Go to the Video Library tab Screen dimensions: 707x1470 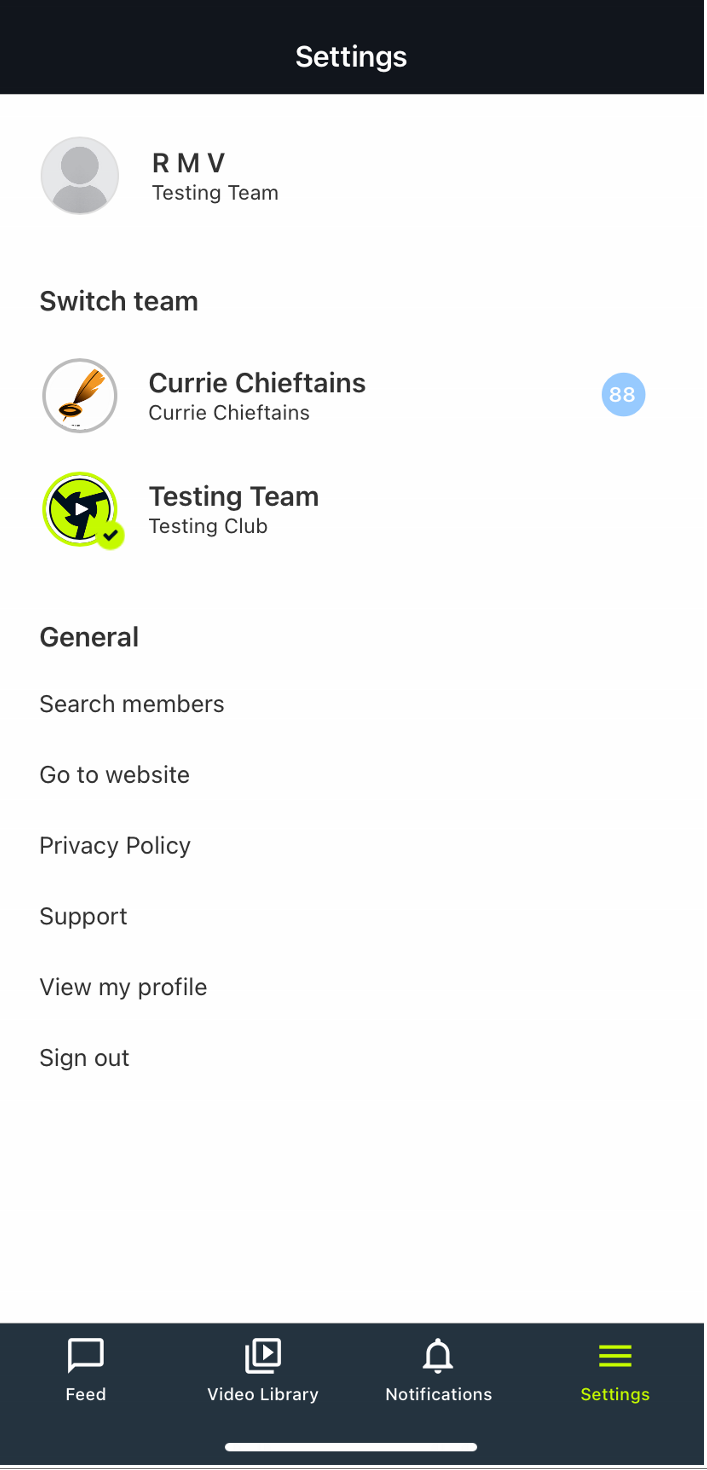tap(263, 1370)
